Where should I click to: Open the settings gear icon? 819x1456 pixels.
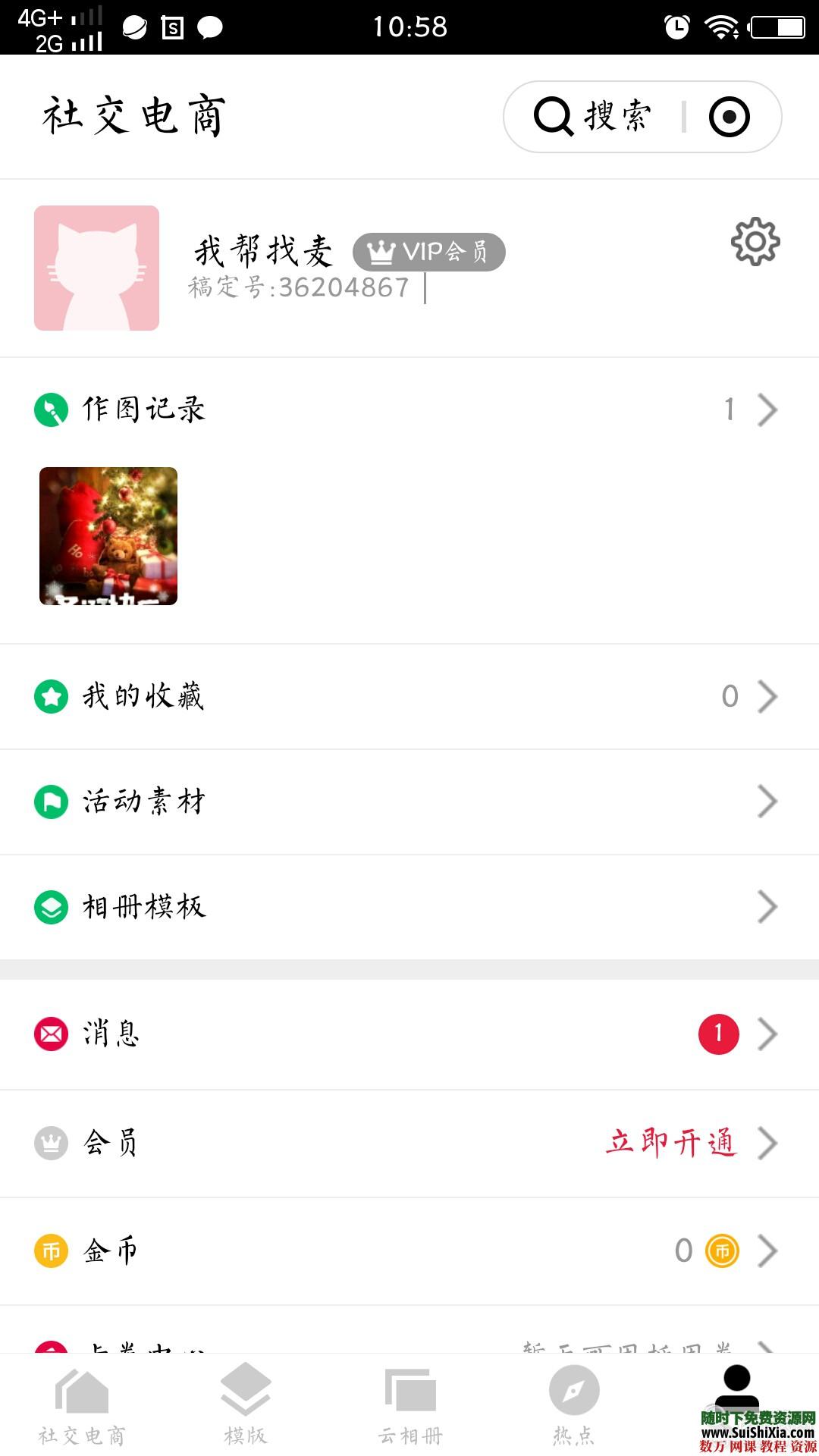(x=755, y=243)
